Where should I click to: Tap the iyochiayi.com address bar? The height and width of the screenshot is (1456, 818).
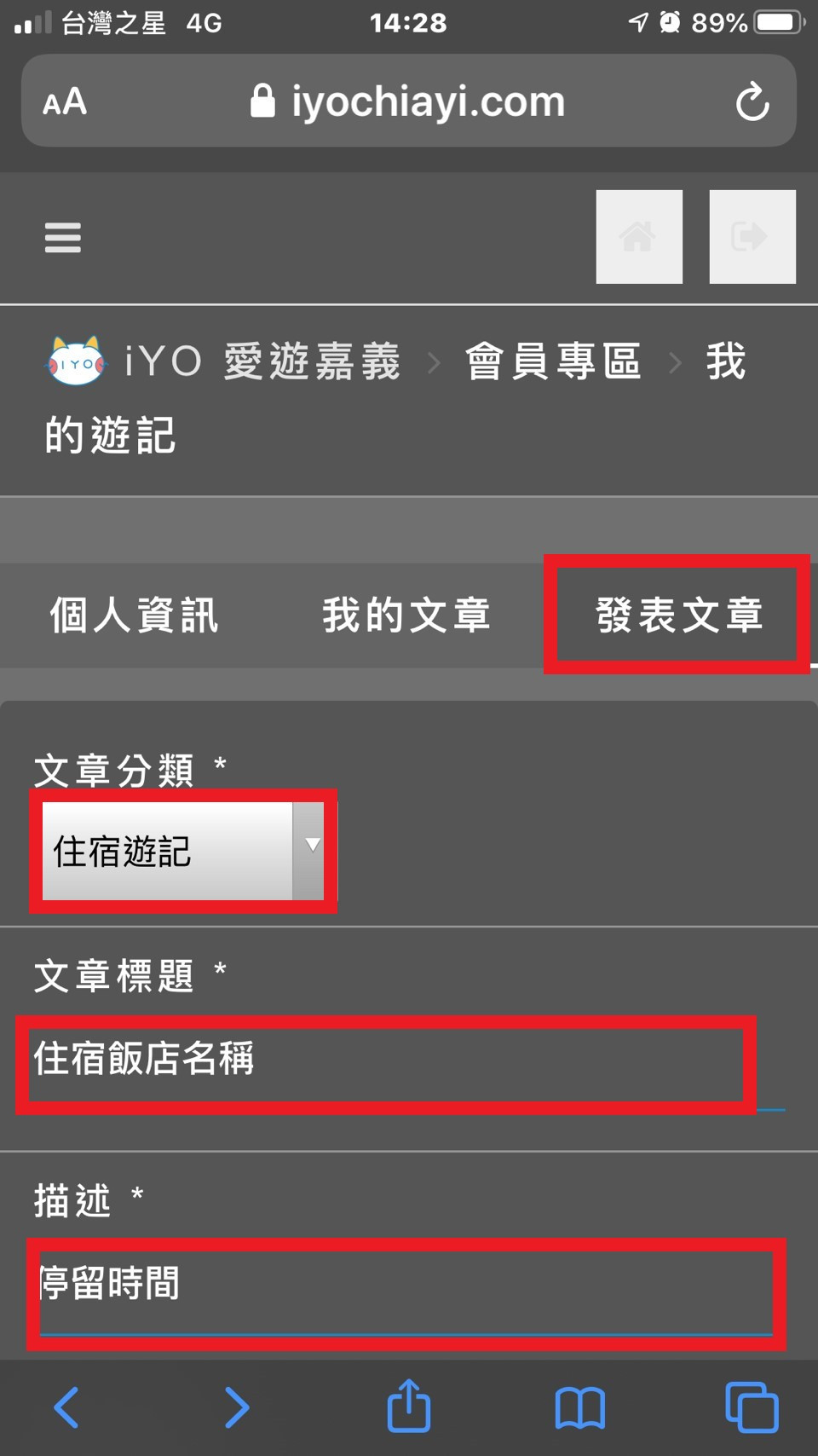[409, 102]
